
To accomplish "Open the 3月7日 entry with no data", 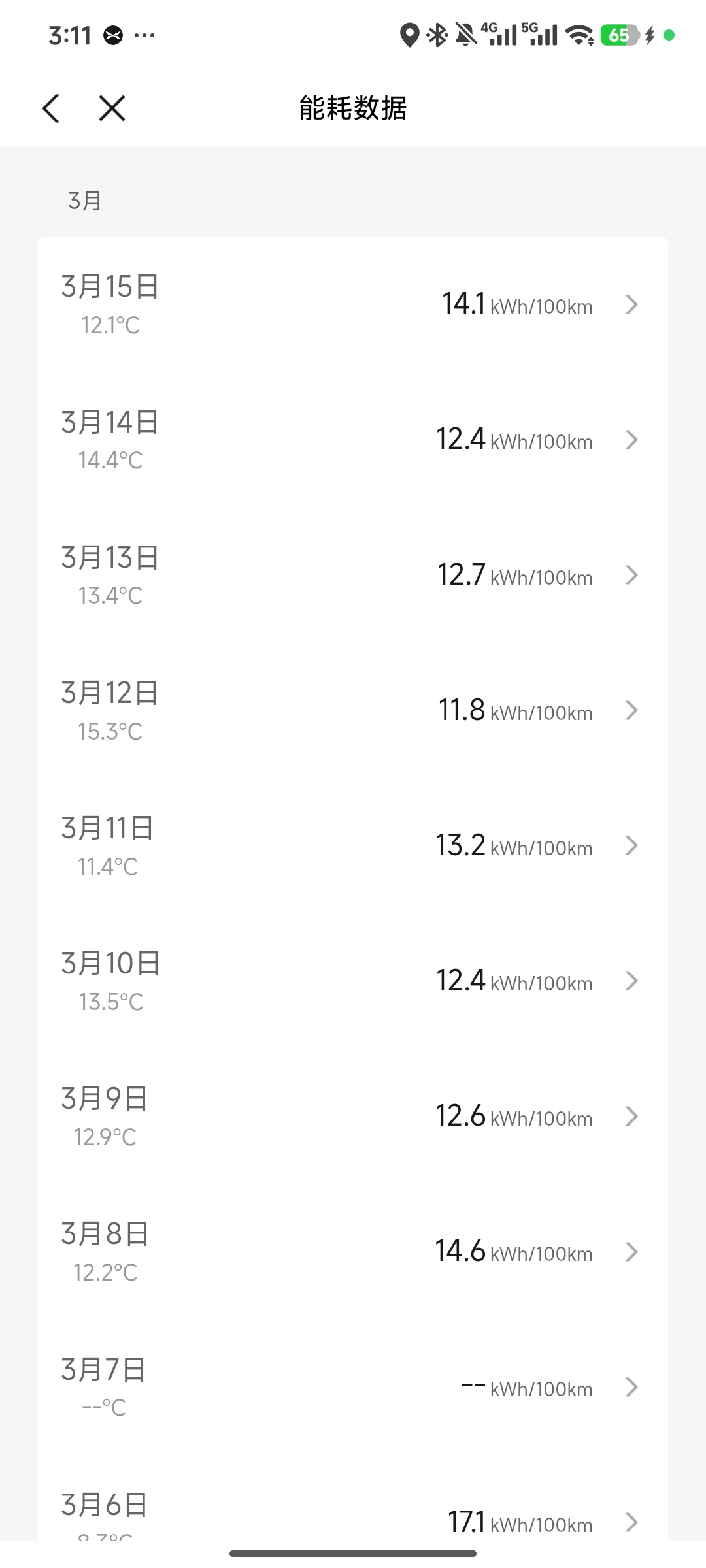I will tap(353, 1387).
